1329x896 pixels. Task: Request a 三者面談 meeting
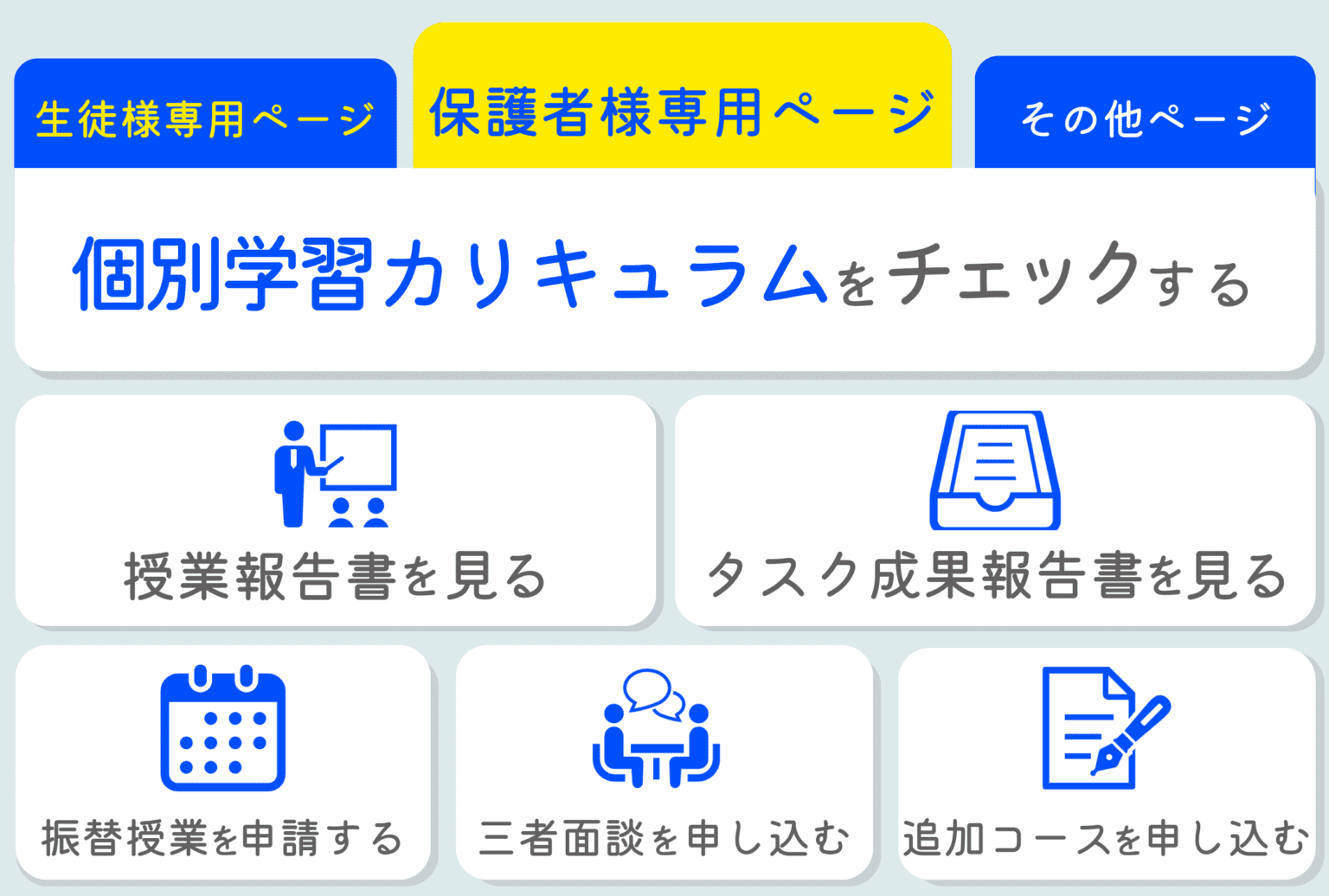tap(664, 763)
